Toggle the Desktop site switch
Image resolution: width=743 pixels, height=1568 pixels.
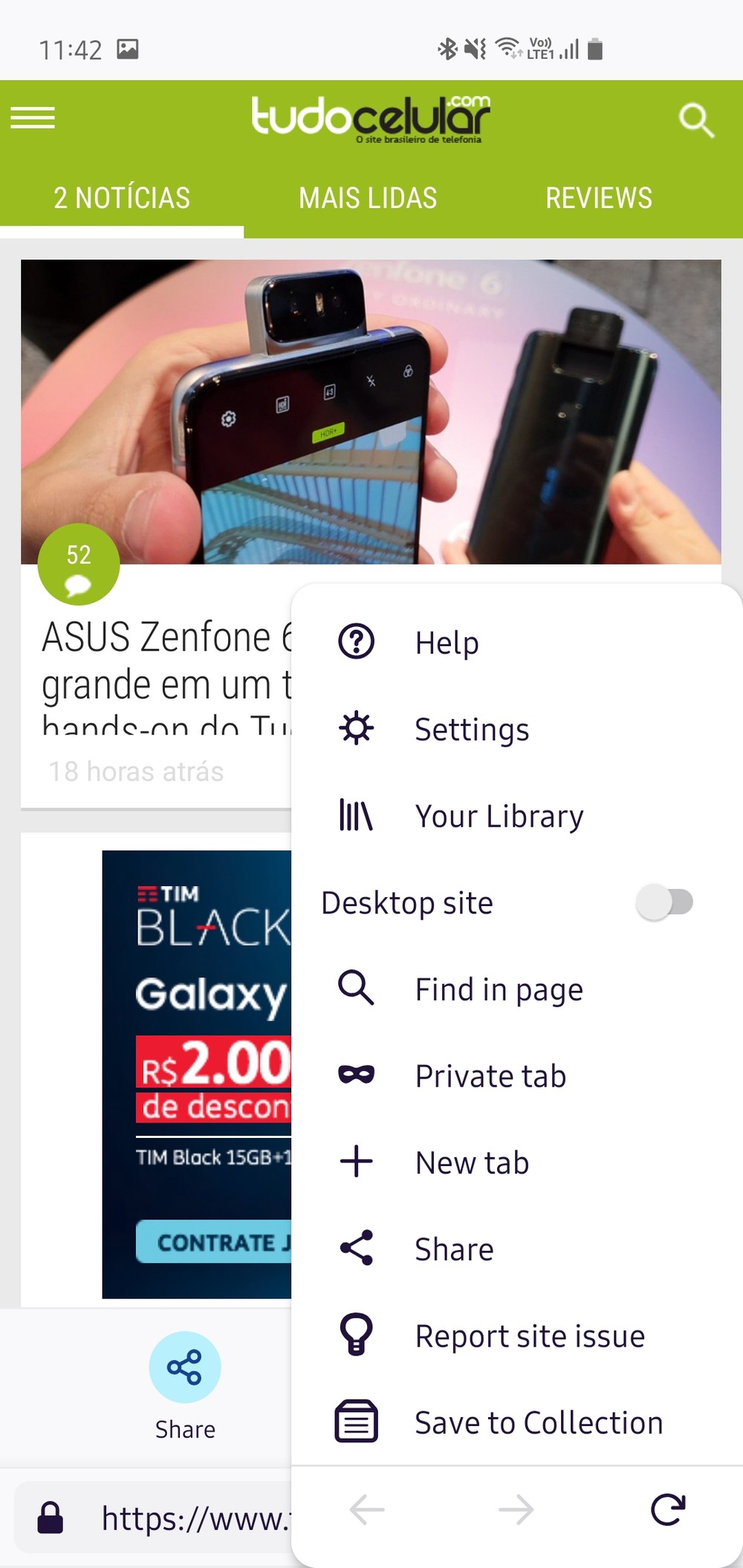pyautogui.click(x=664, y=902)
